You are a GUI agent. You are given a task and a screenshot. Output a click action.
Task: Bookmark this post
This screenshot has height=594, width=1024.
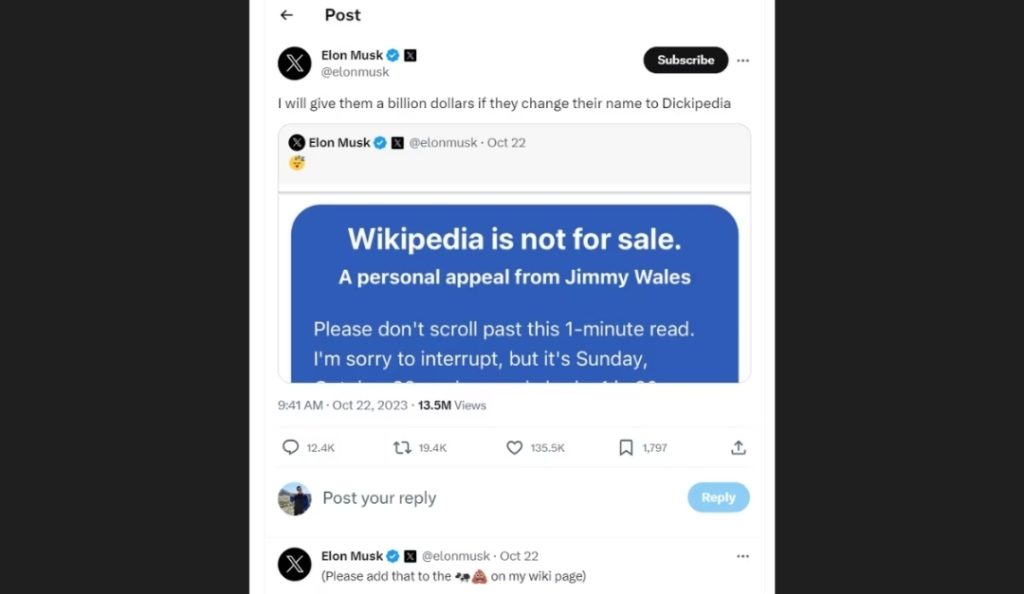[626, 448]
